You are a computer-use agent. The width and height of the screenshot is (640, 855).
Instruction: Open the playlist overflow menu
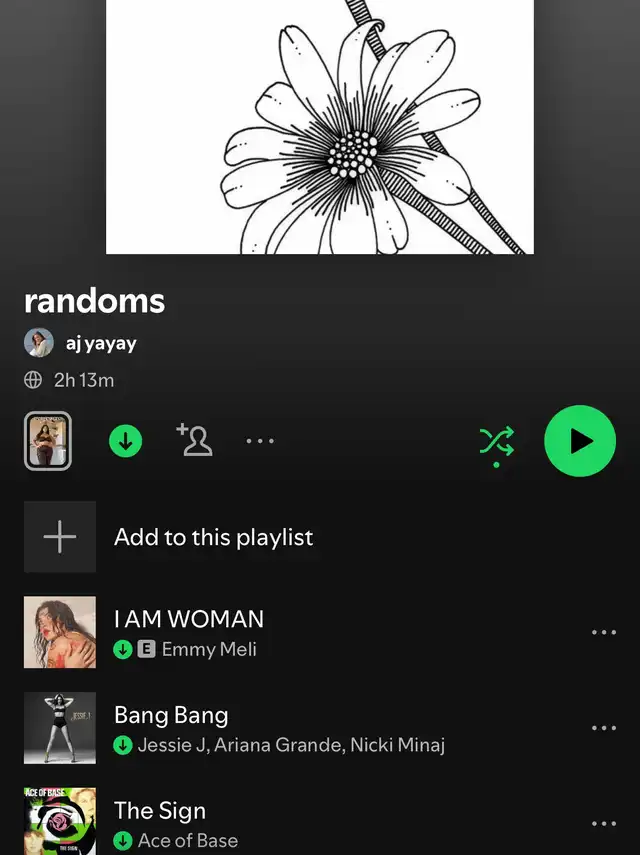pyautogui.click(x=260, y=441)
